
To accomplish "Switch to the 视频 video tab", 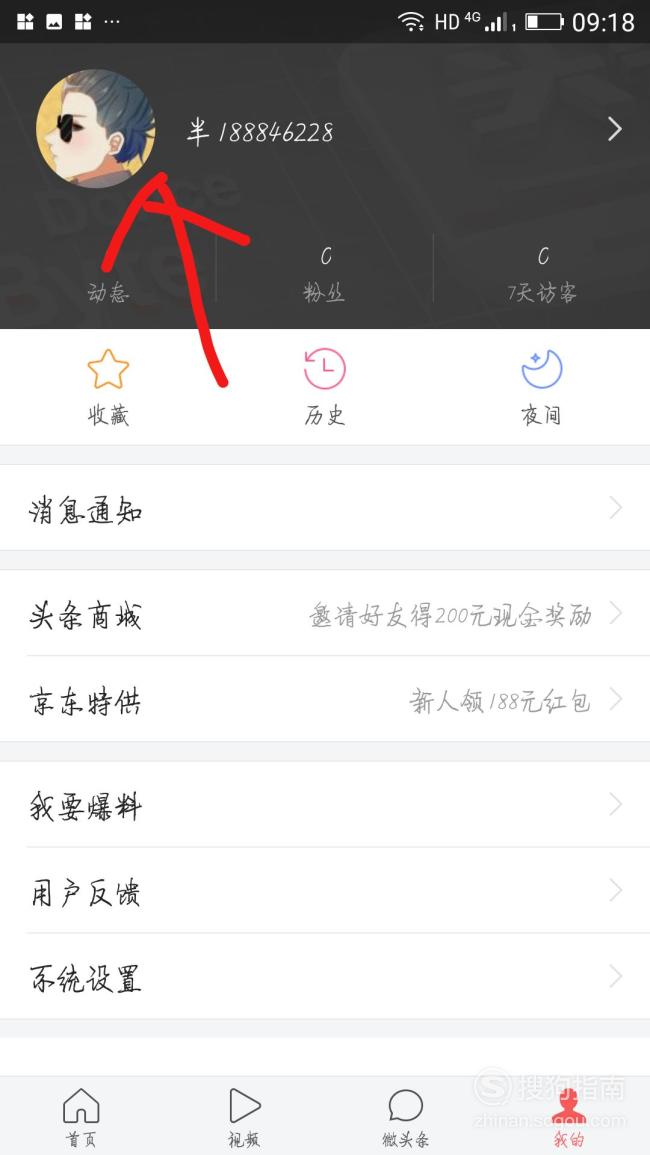I will pyautogui.click(x=244, y=1117).
